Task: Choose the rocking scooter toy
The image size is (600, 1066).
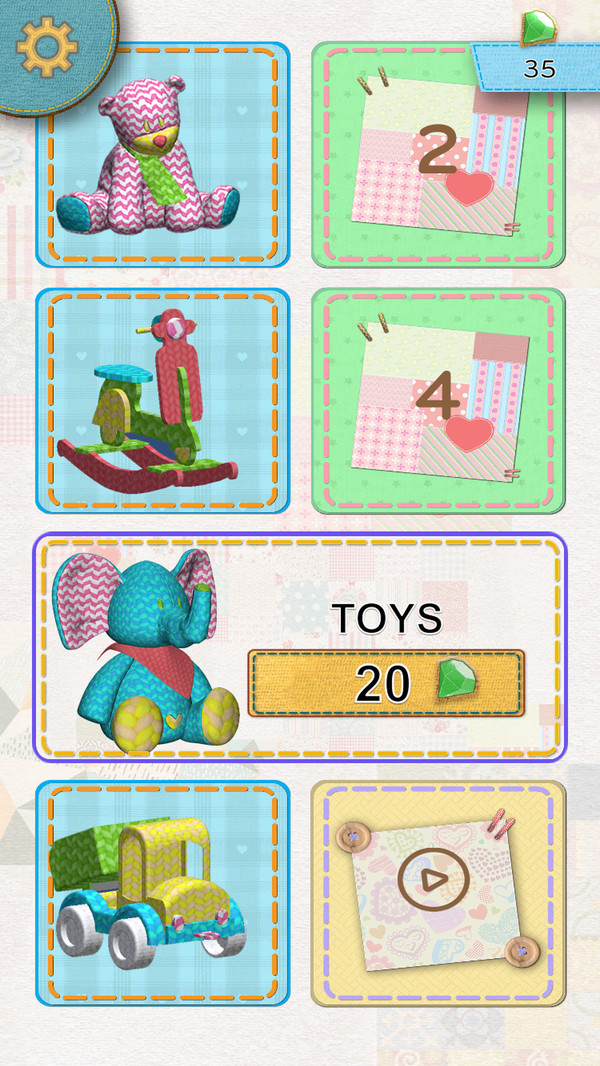Action: tap(162, 402)
